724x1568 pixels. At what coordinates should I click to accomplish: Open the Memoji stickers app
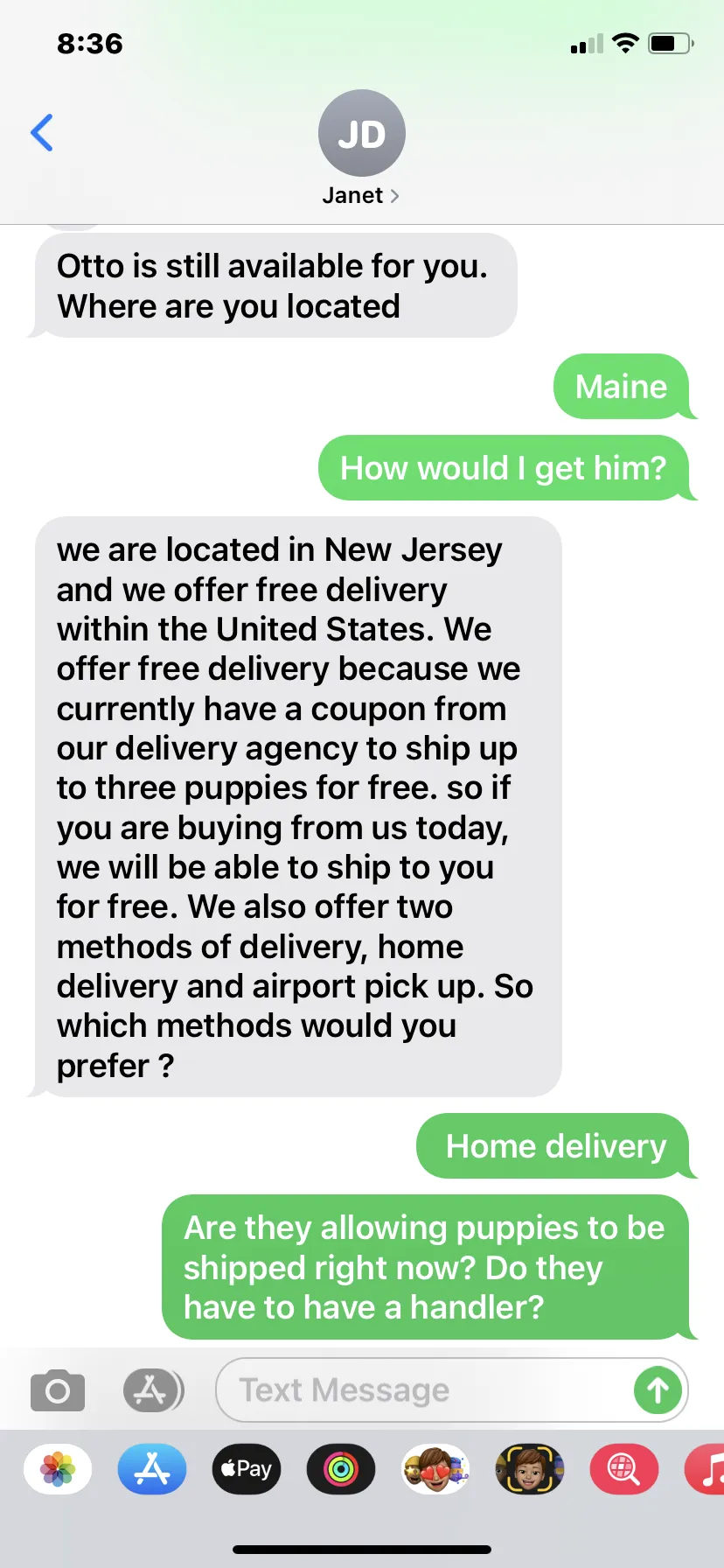pos(435,1469)
